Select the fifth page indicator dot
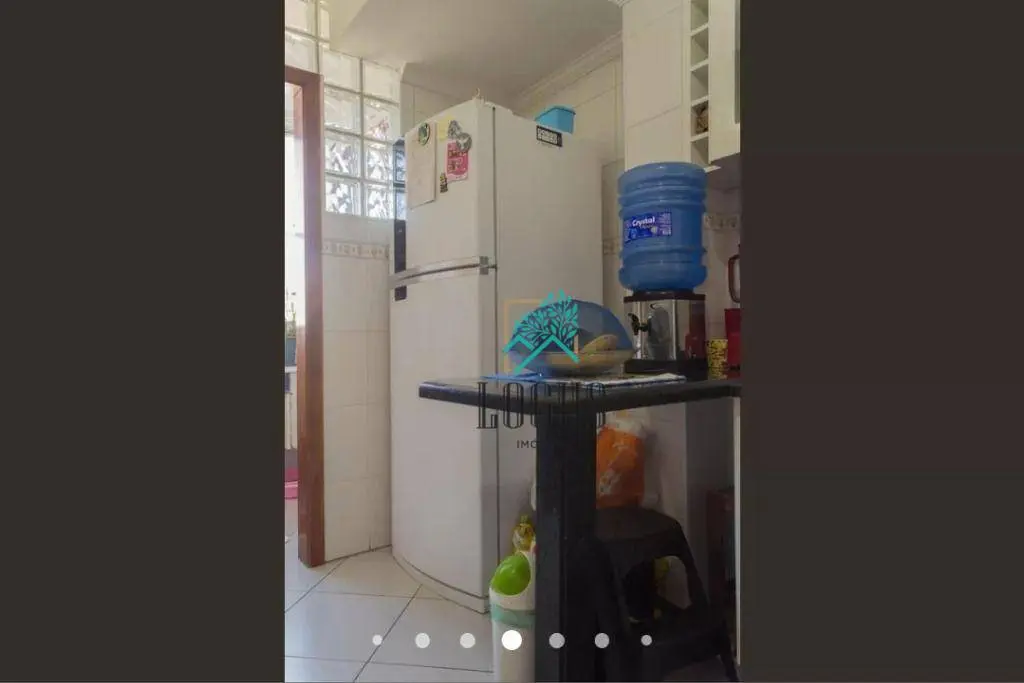 coord(557,640)
